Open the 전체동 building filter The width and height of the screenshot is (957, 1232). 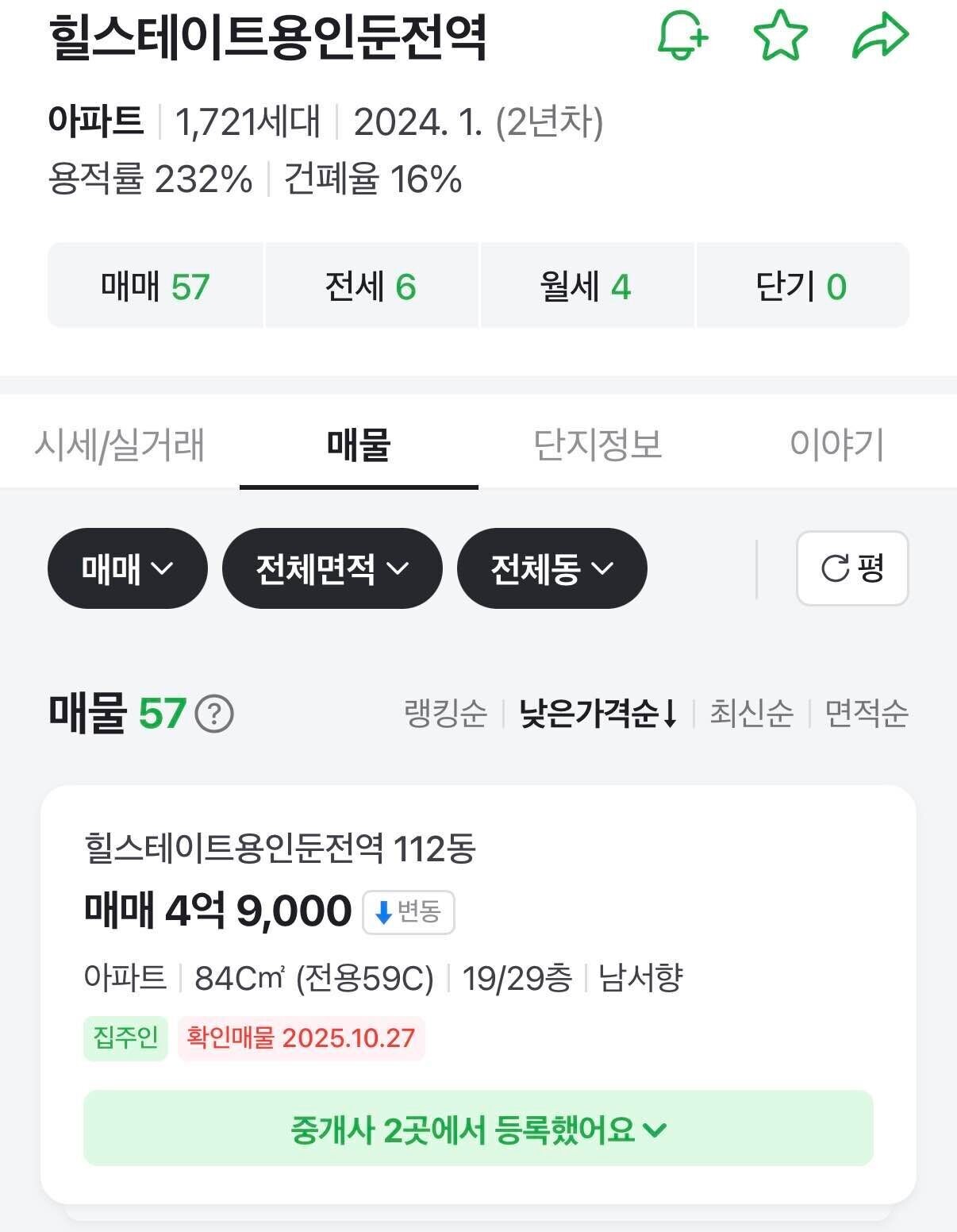point(551,568)
